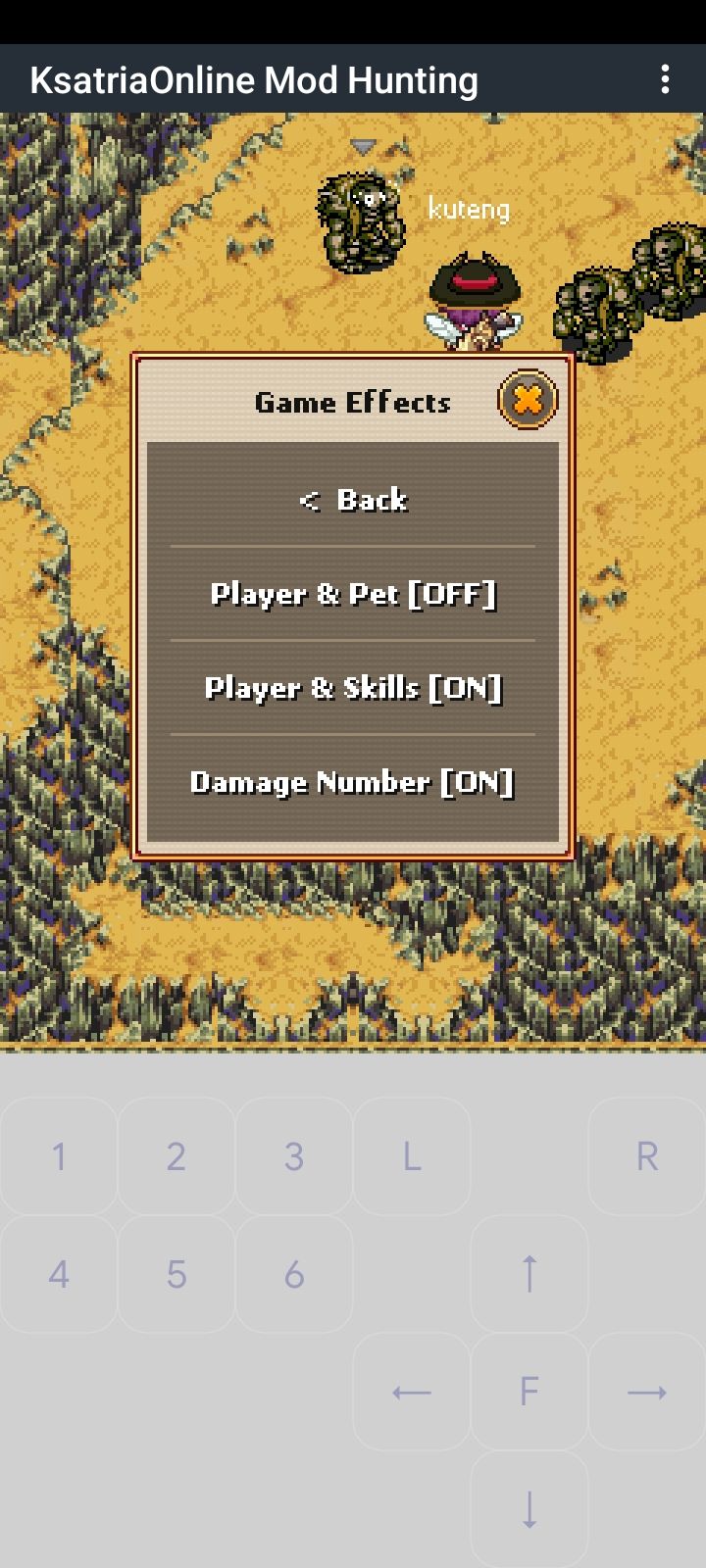Tap keypad button 1
706x1568 pixels.
coord(59,1156)
